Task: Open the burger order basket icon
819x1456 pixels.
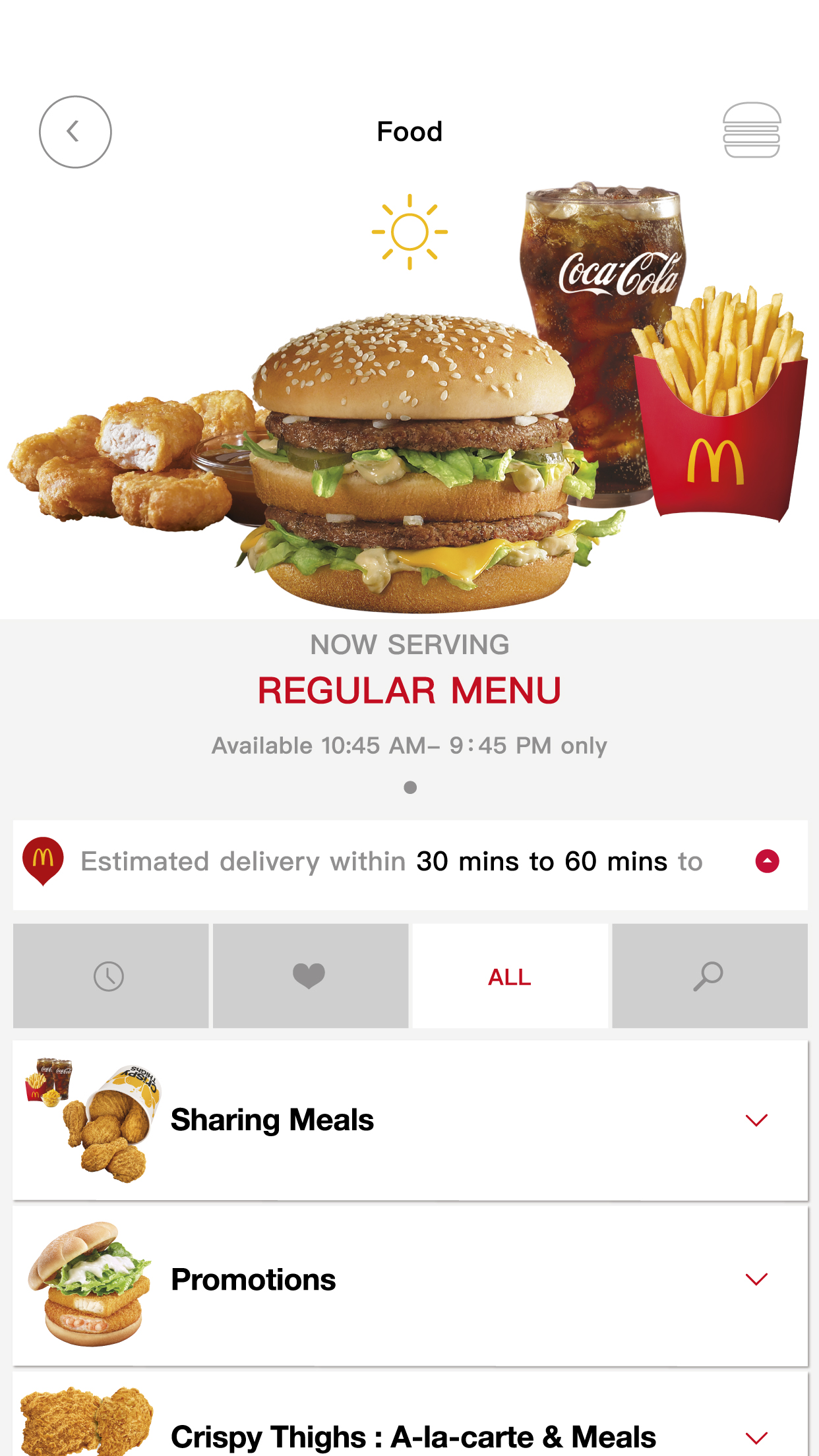Action: click(752, 130)
